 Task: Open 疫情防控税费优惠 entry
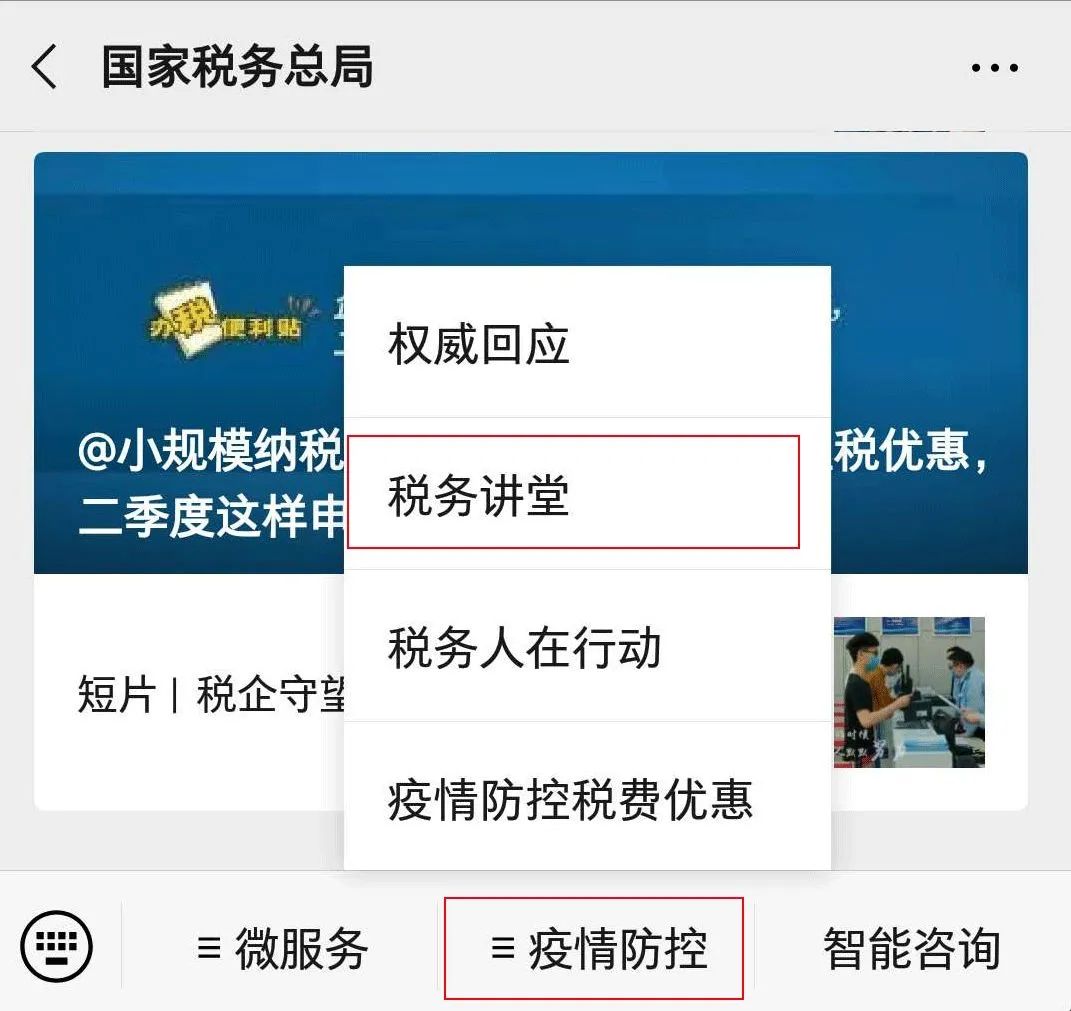[586, 799]
